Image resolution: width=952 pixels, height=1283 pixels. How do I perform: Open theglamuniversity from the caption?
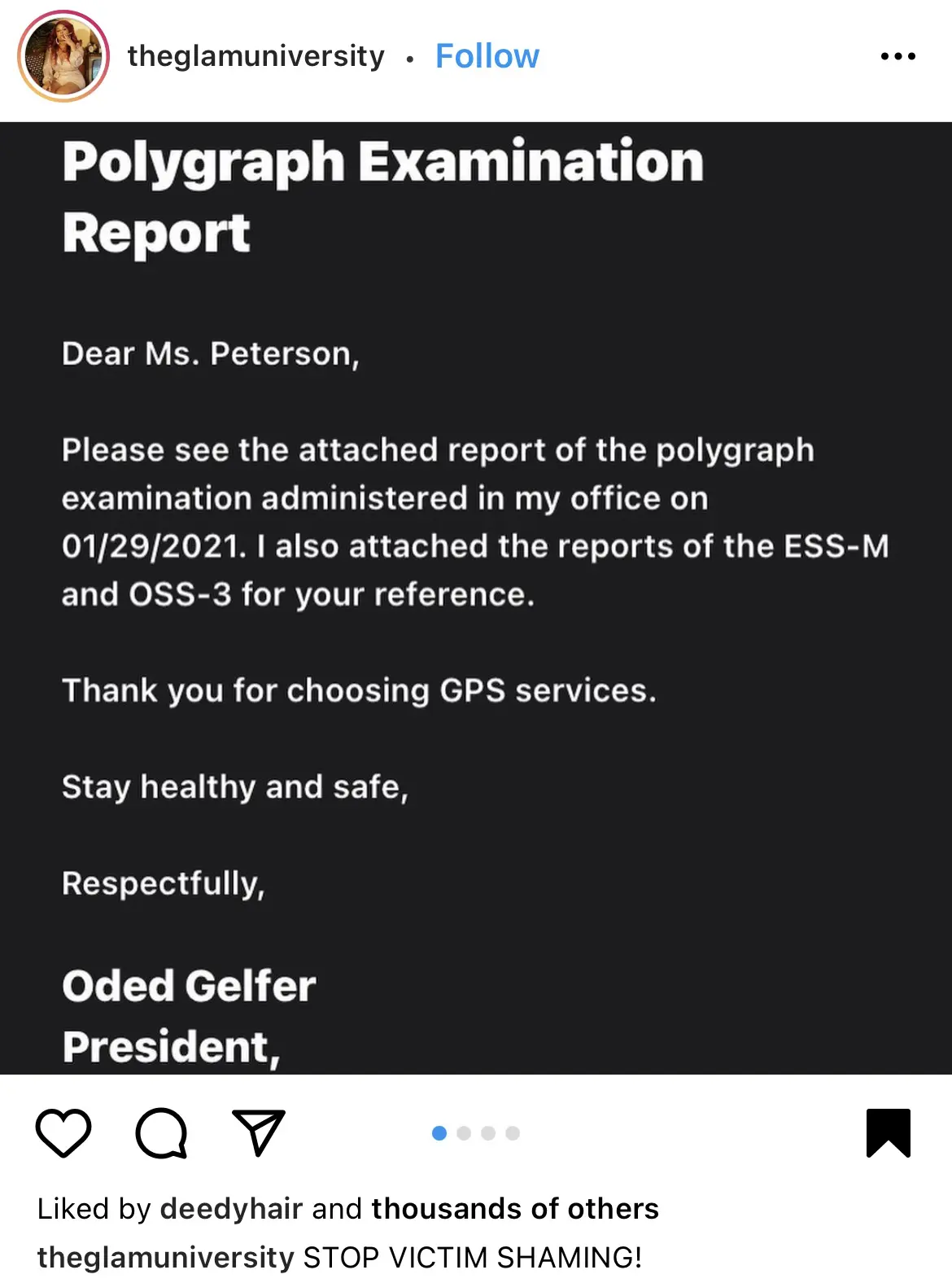click(x=165, y=1258)
